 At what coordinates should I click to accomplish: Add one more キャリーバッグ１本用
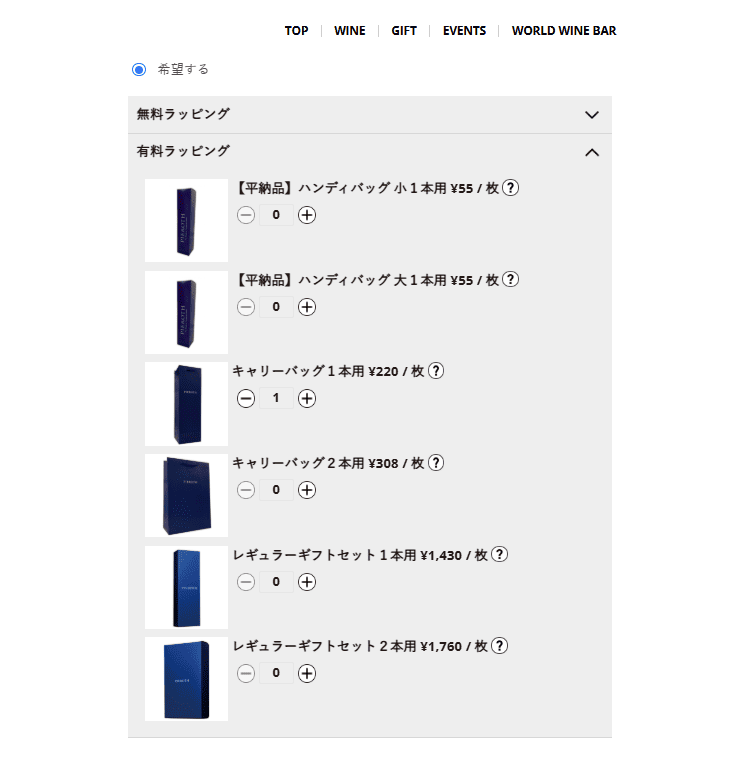[307, 399]
